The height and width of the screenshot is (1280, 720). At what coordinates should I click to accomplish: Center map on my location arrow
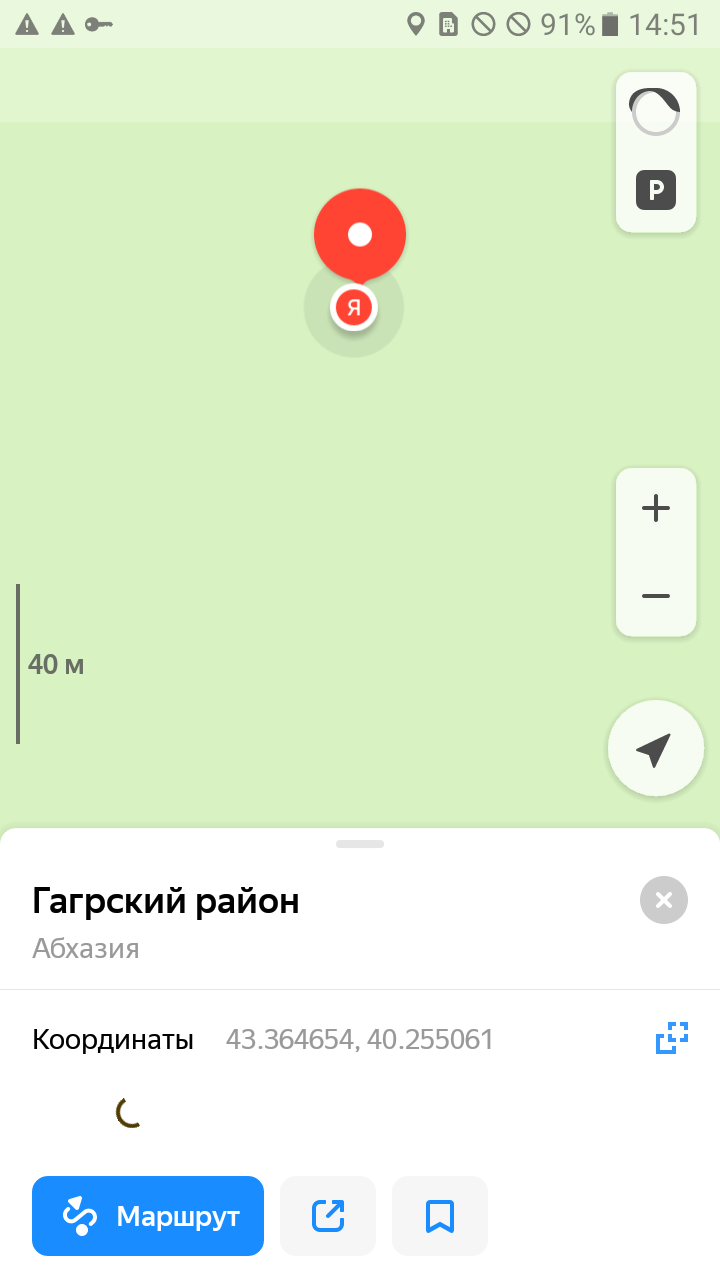coord(656,749)
